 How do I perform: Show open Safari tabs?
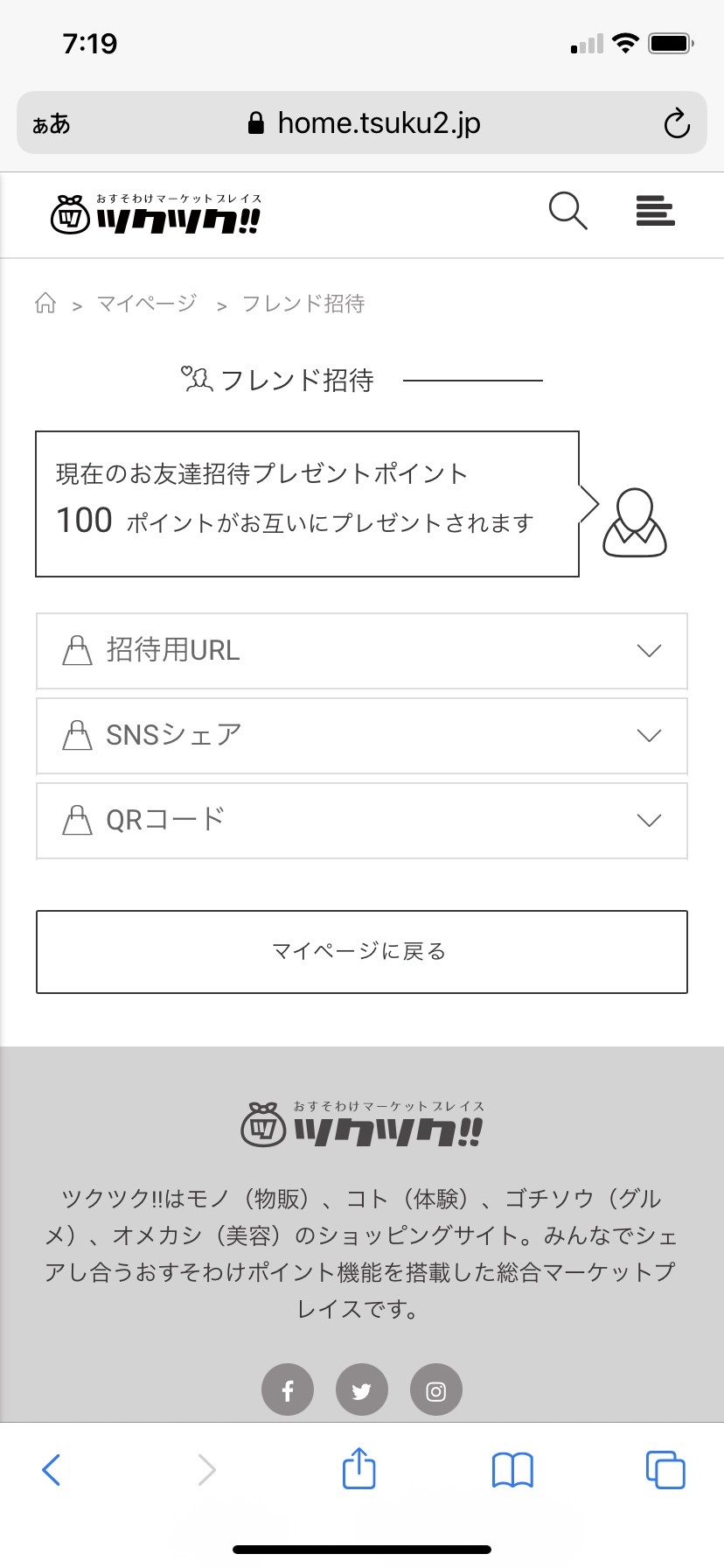pos(665,1469)
